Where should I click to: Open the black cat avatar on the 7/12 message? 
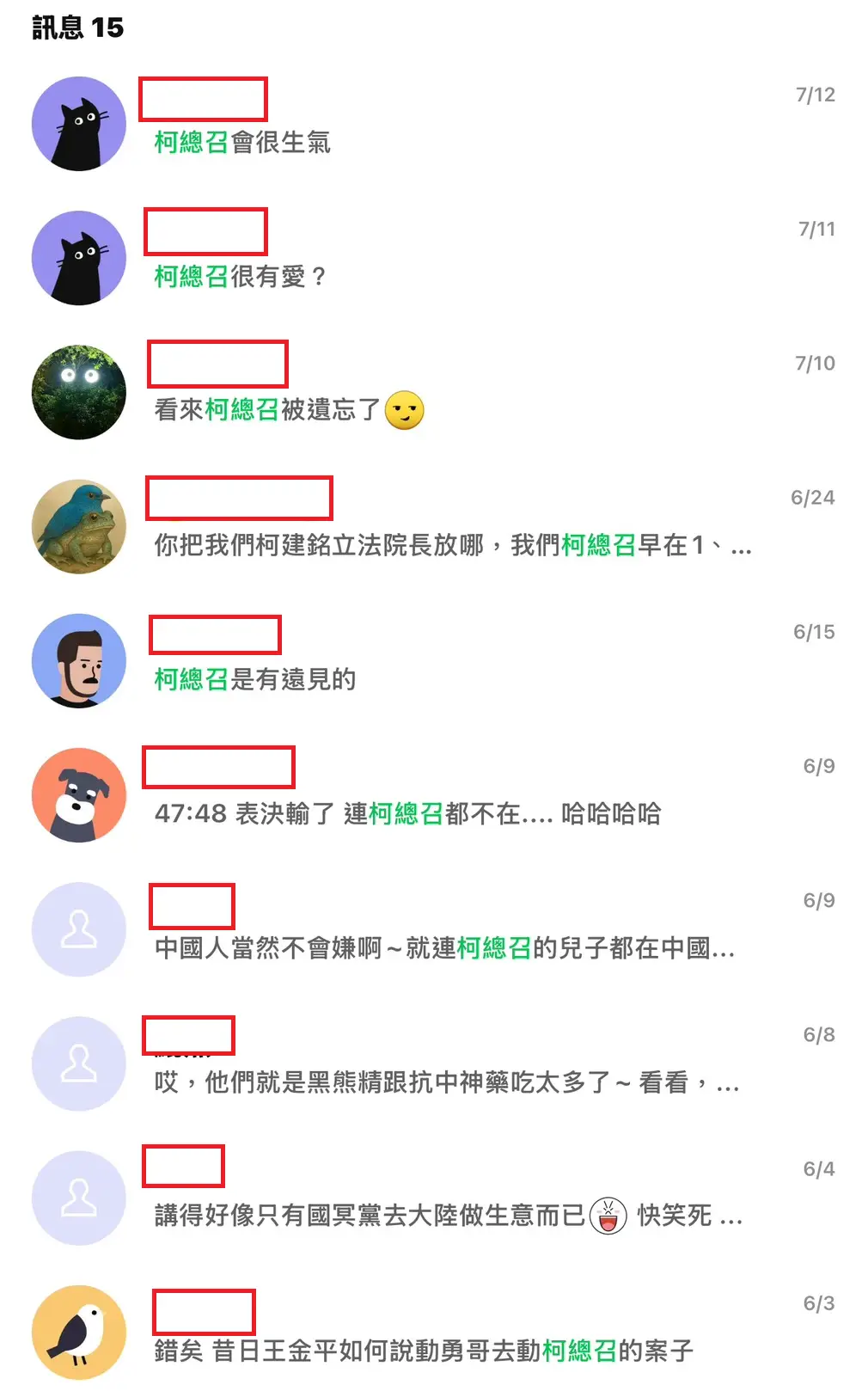pos(78,123)
